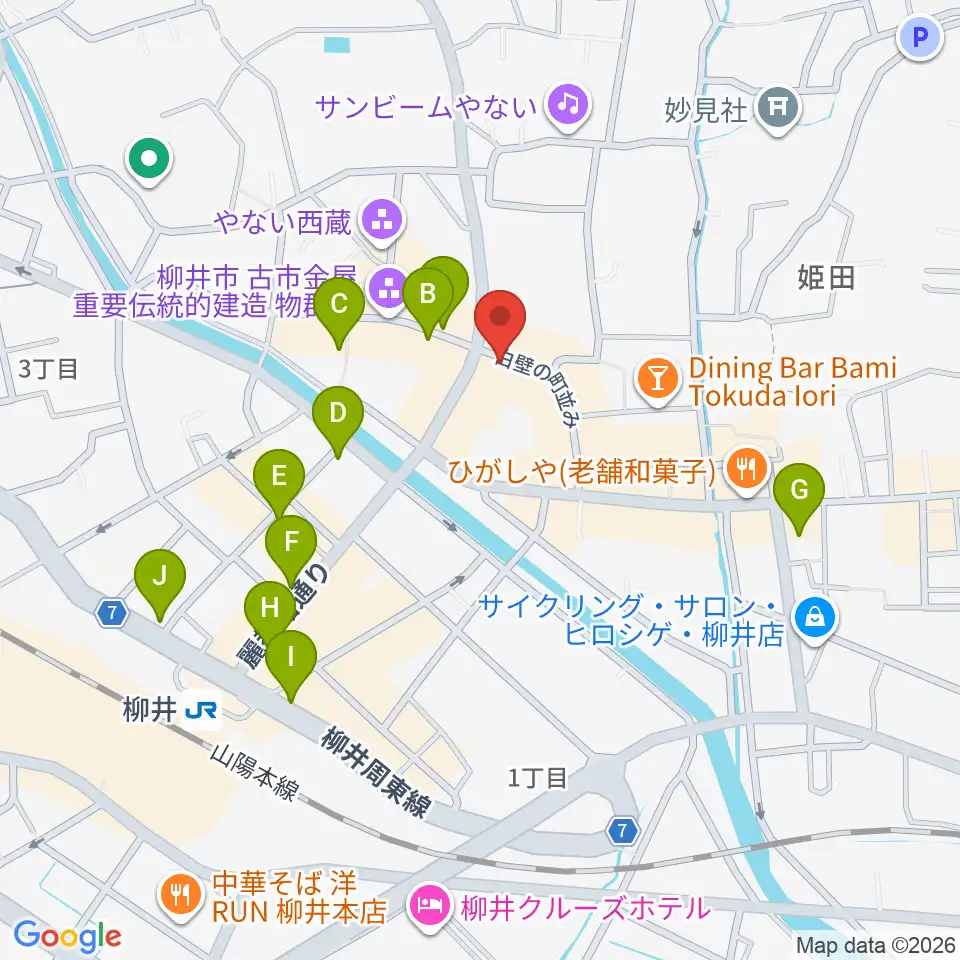
Task: Select the green marker labeled C
Action: pos(339,312)
